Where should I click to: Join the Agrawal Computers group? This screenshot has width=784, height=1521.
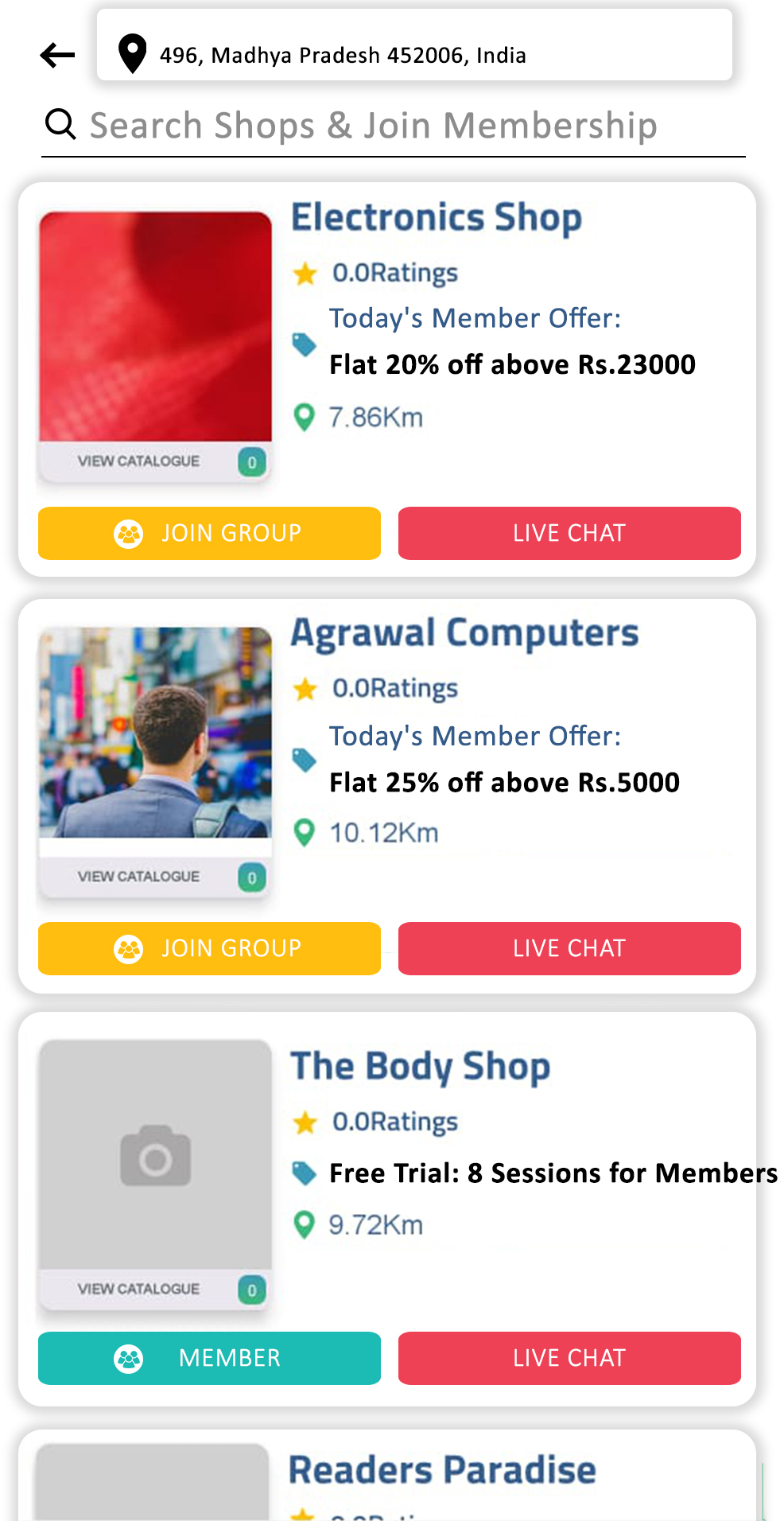[209, 948]
